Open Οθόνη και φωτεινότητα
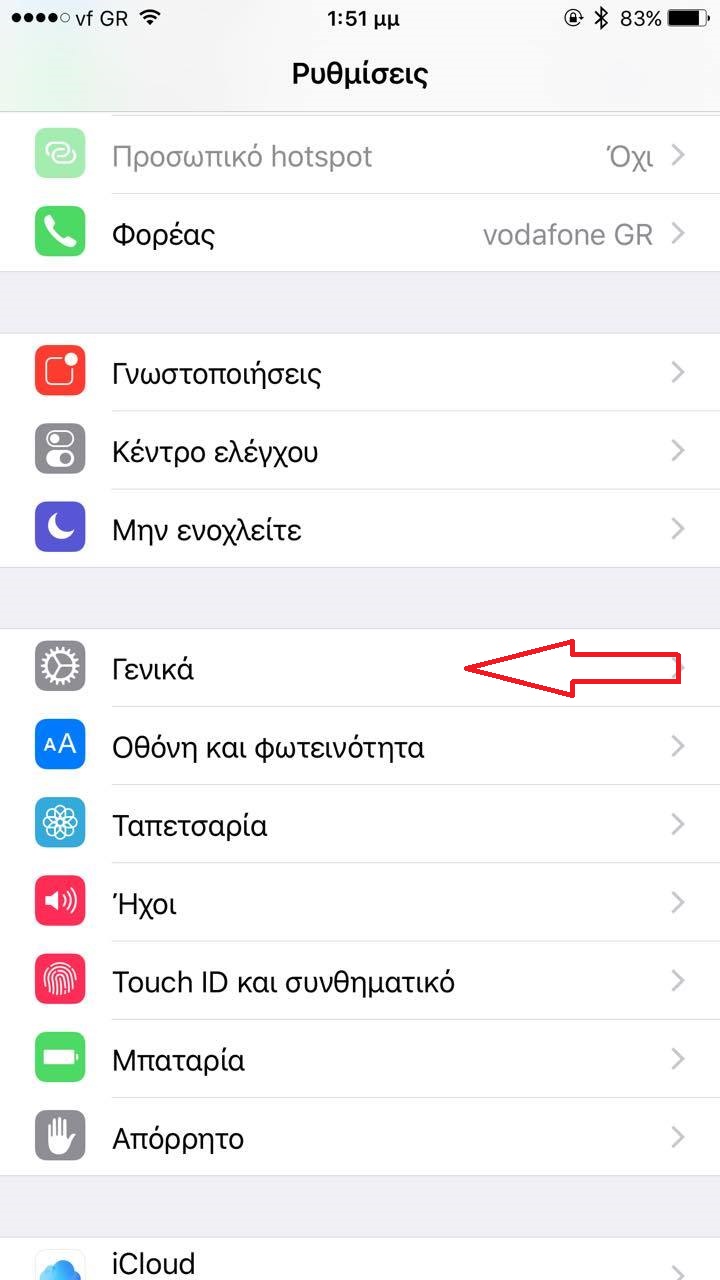Viewport: 720px width, 1280px height. tap(360, 746)
